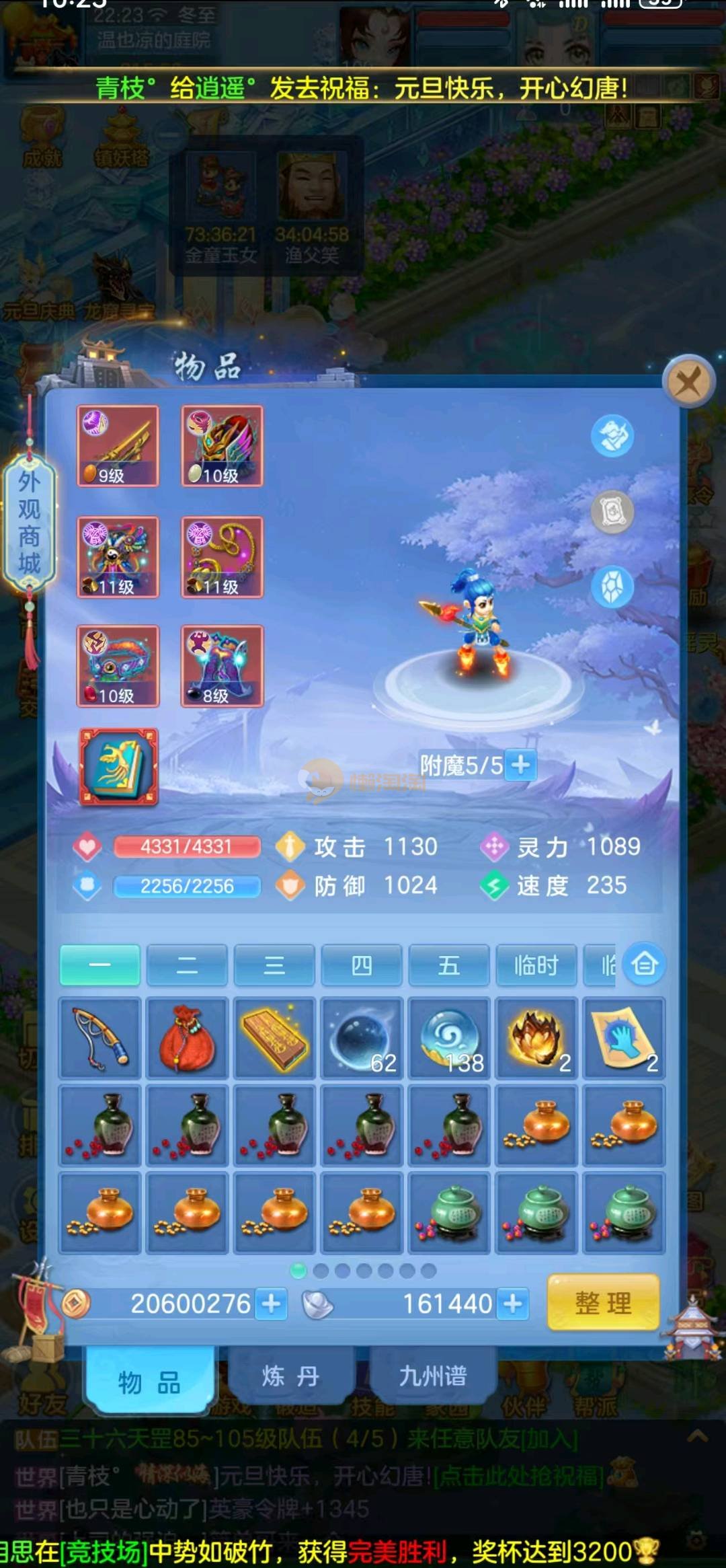Switch to bag page 五
The width and height of the screenshot is (726, 1568).
pos(448,965)
